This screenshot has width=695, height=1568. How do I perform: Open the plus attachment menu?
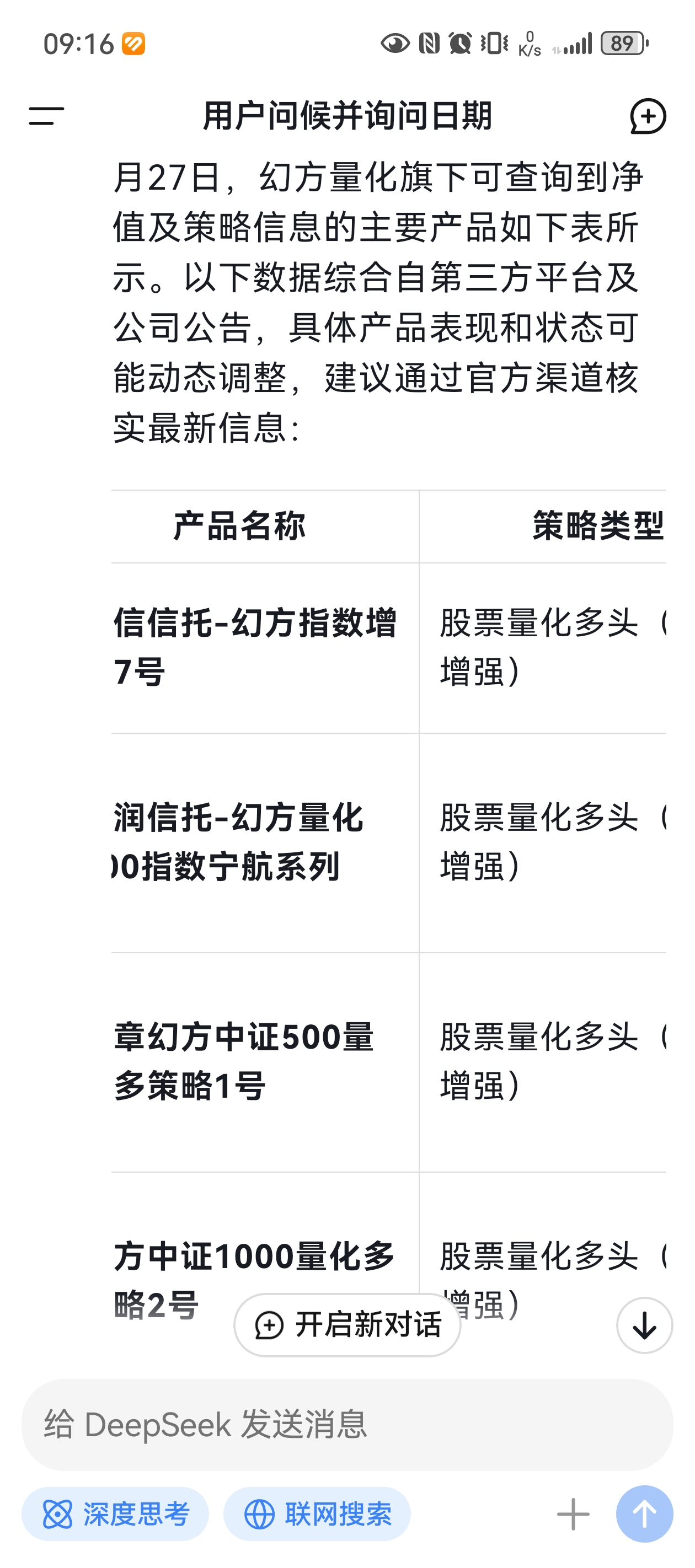point(573,1514)
